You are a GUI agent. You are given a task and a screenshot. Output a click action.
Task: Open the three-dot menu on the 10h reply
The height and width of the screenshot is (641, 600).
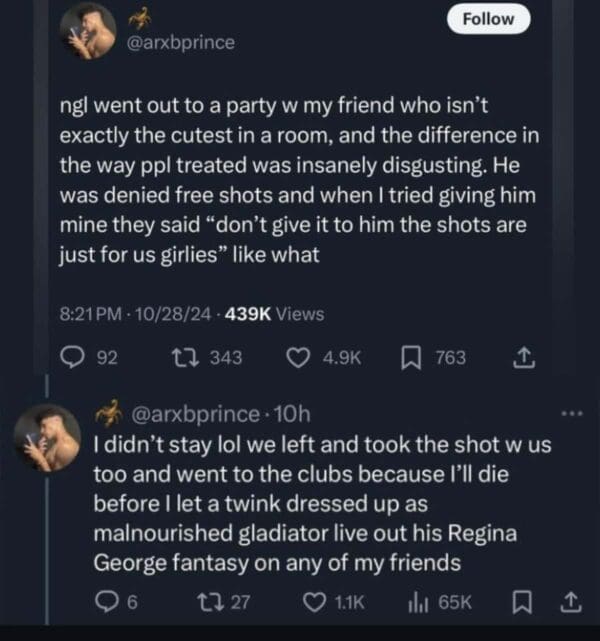point(569,412)
